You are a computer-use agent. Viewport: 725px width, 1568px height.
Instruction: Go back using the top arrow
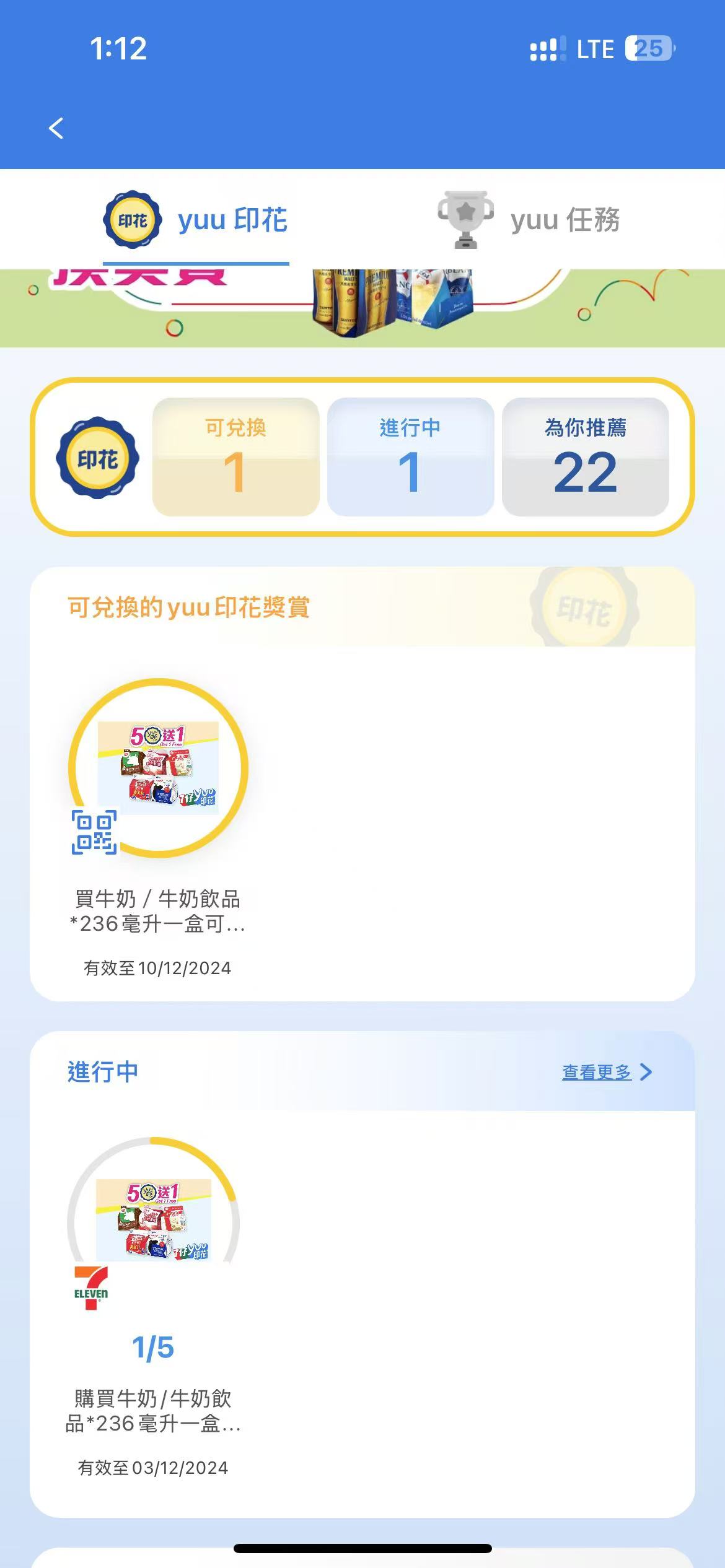56,128
